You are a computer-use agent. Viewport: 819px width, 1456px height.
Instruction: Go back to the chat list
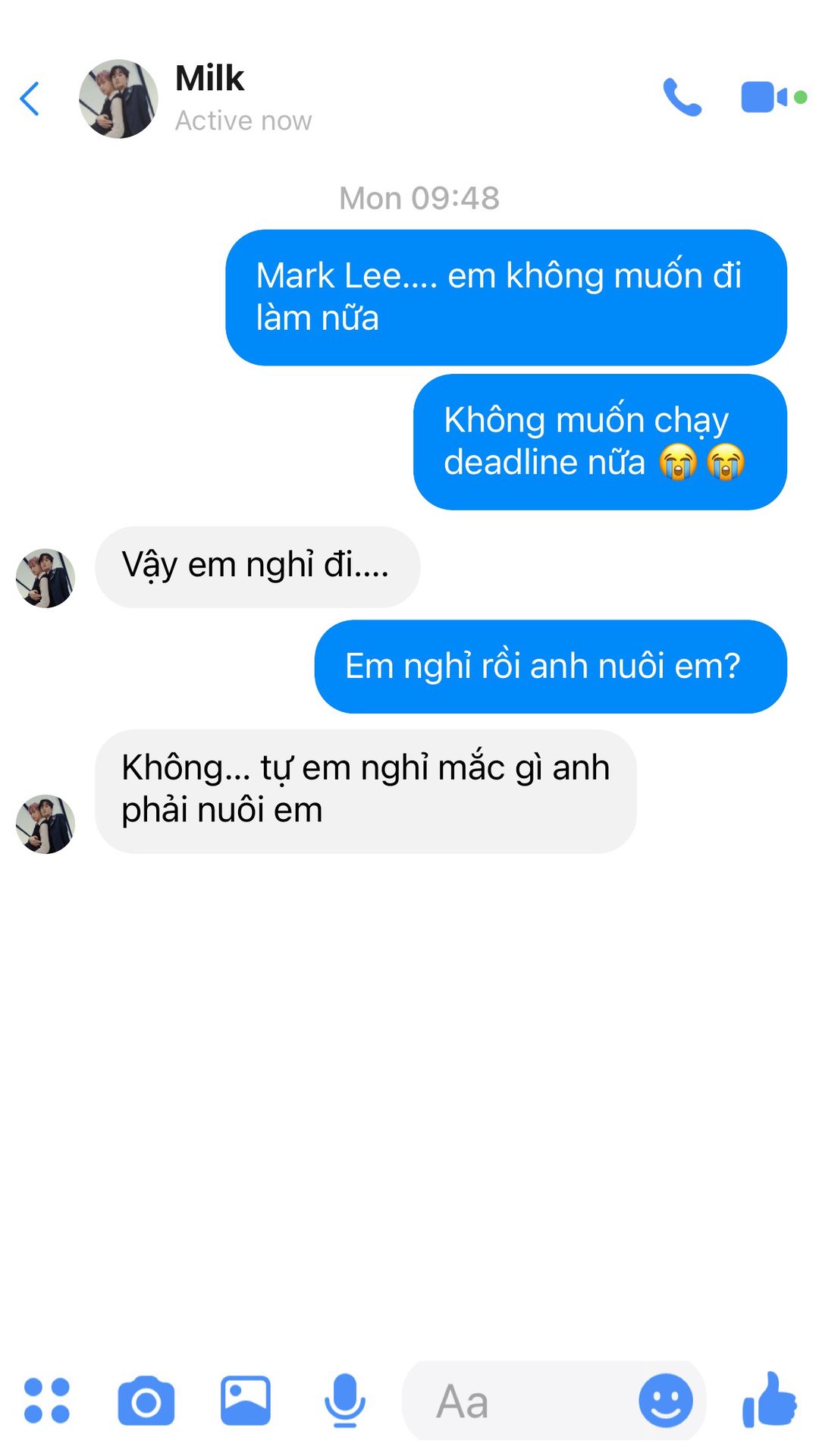30,99
